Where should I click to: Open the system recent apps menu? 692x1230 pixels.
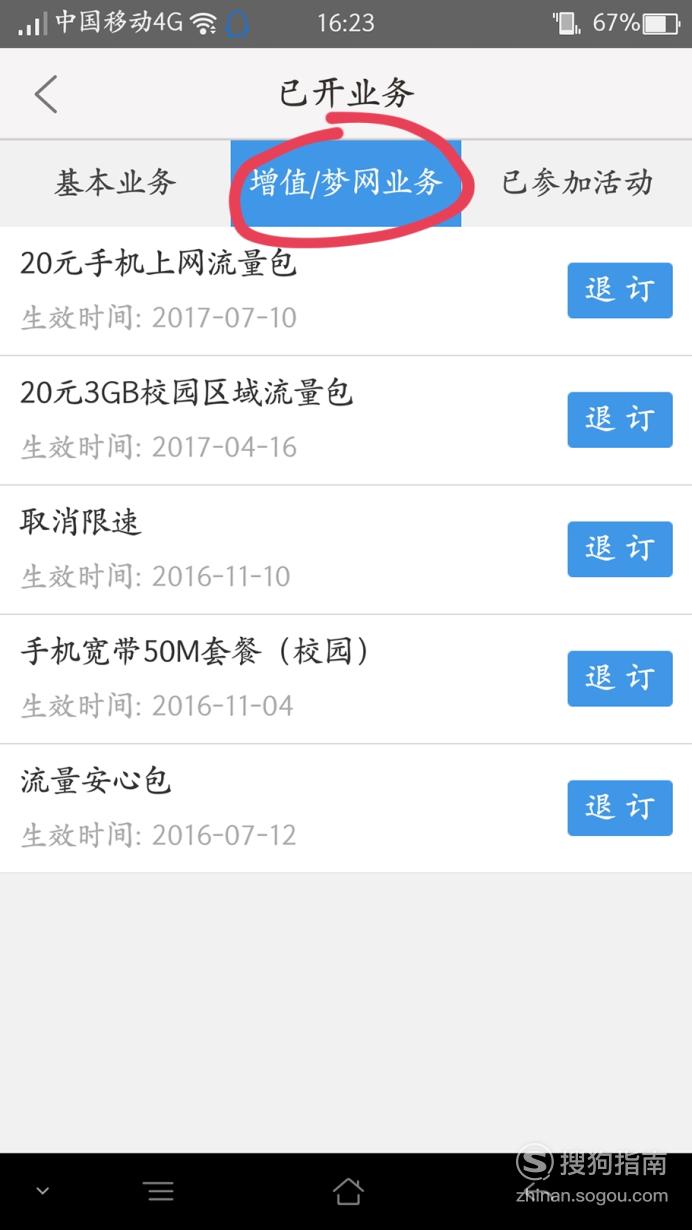159,1191
